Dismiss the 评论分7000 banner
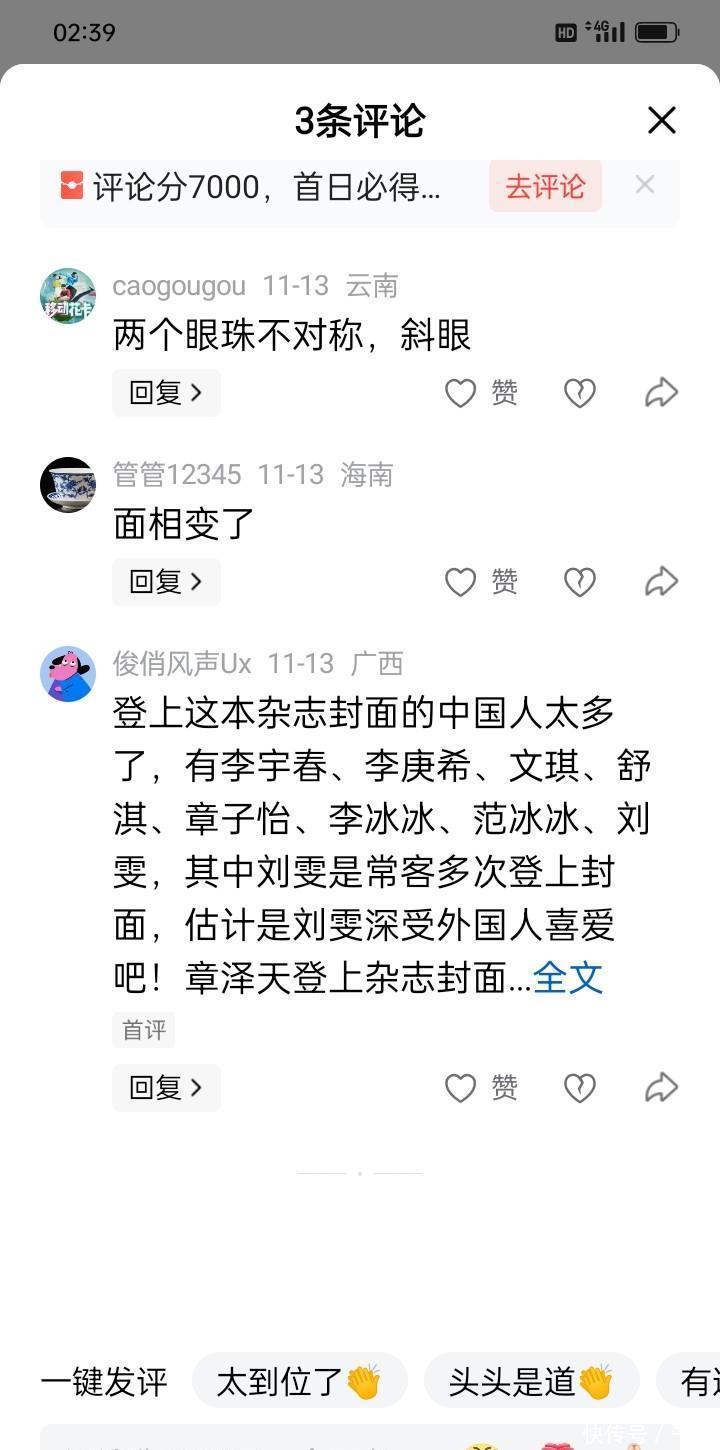 click(645, 185)
